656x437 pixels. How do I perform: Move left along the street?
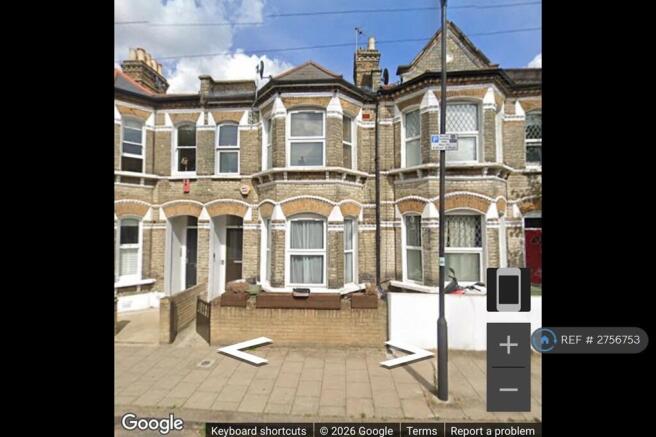[244, 350]
